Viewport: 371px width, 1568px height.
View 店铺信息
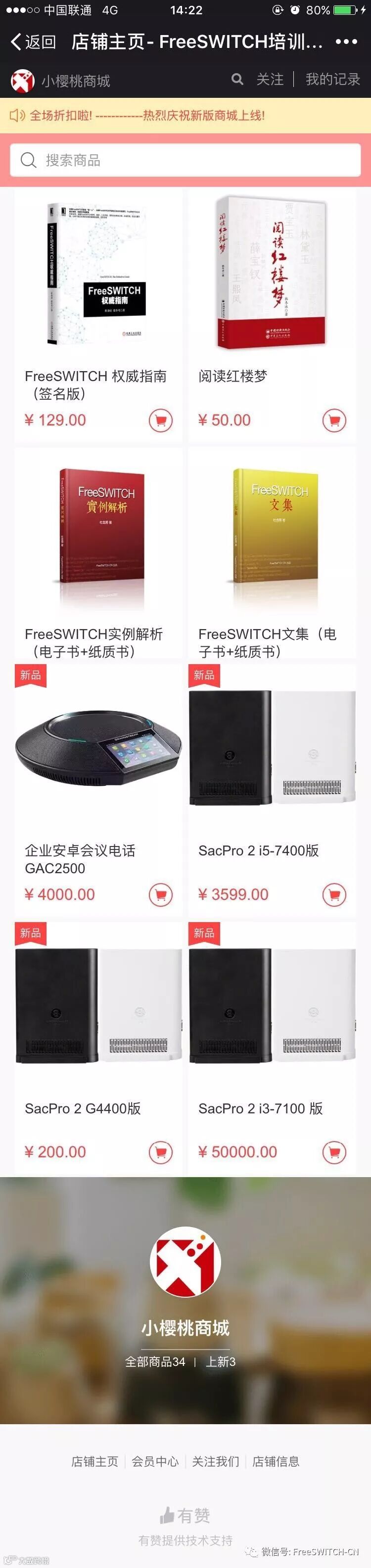click(276, 1461)
